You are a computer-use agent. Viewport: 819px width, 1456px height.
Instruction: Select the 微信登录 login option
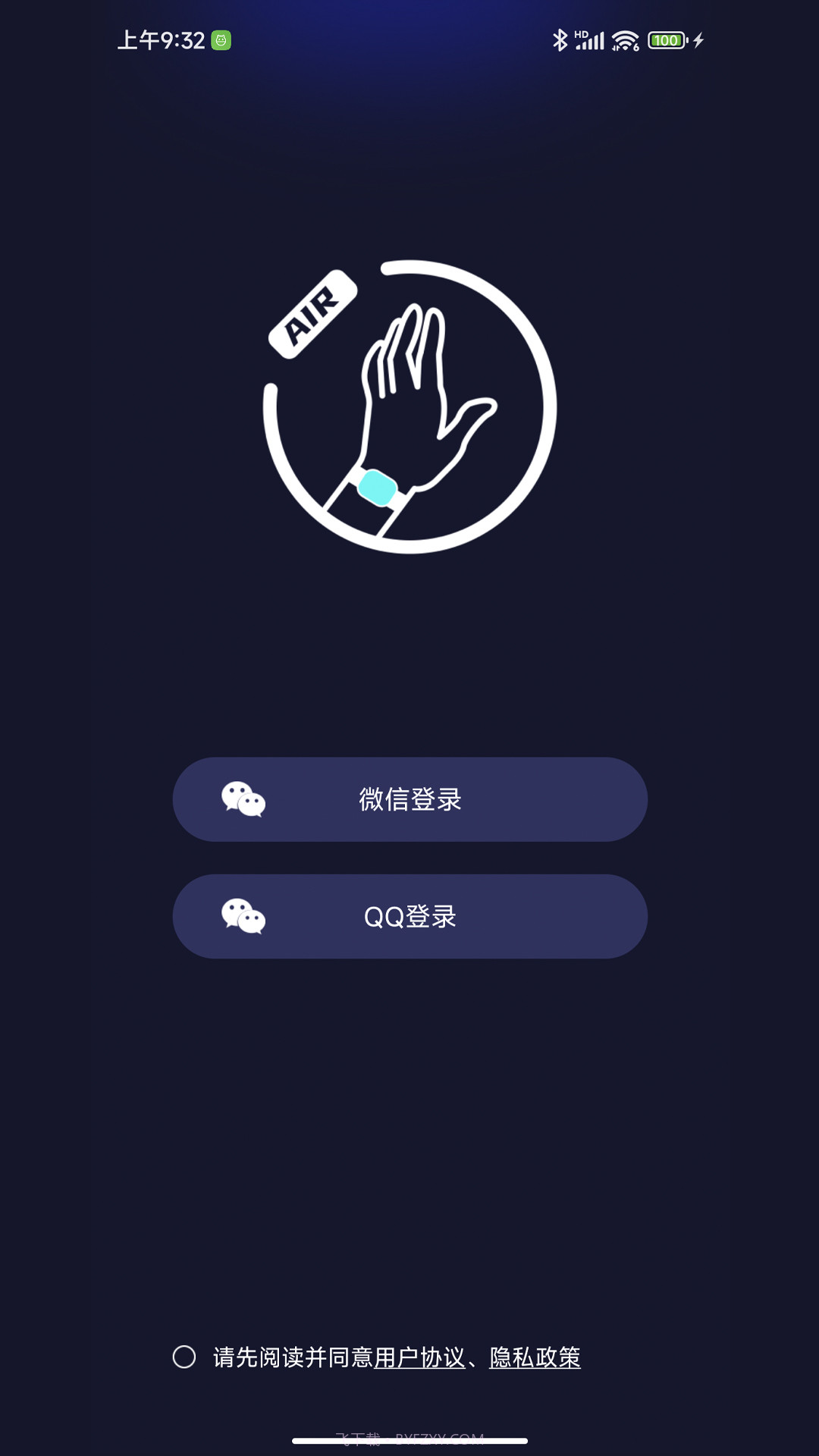point(409,799)
